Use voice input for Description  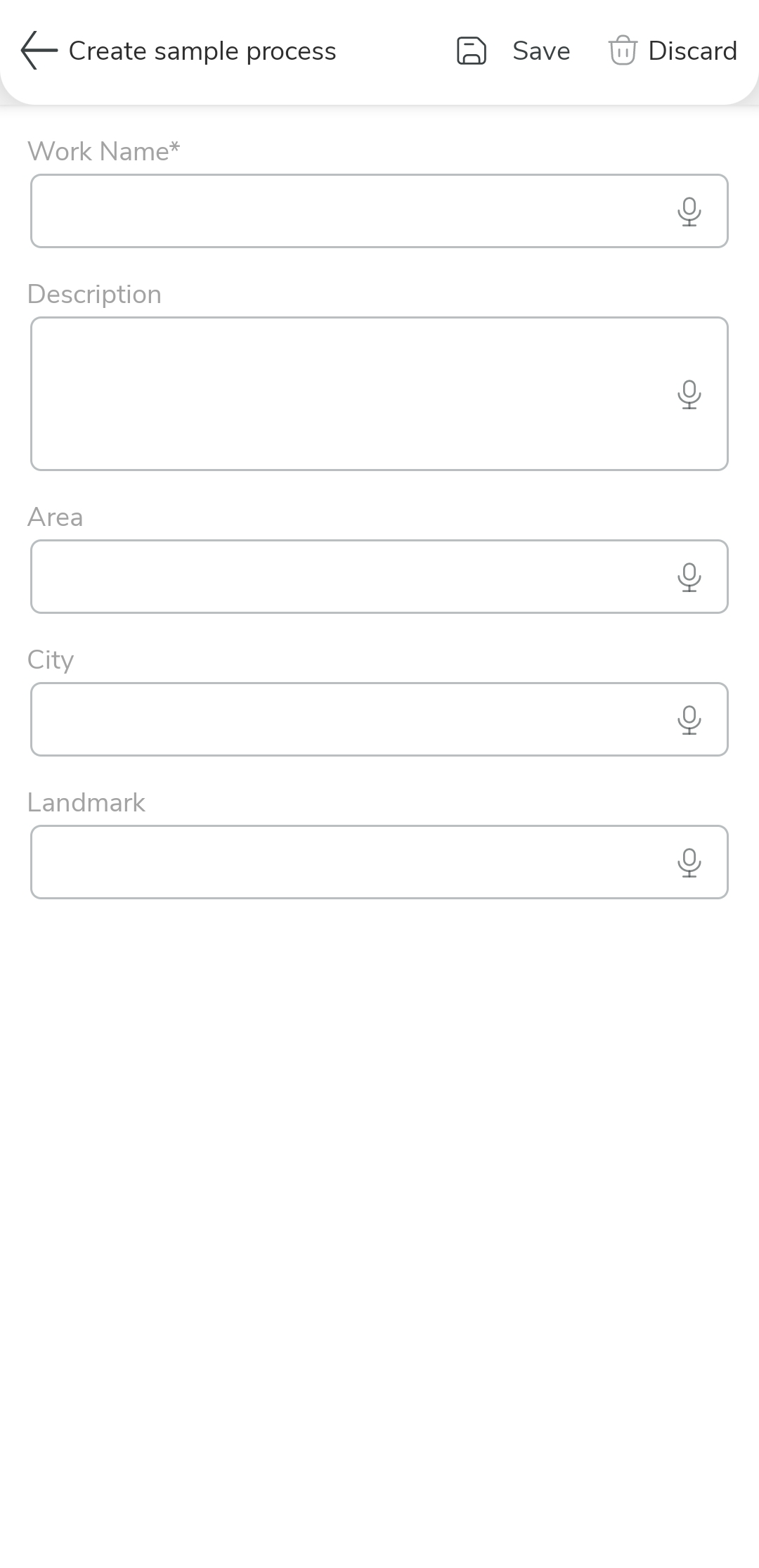click(689, 394)
